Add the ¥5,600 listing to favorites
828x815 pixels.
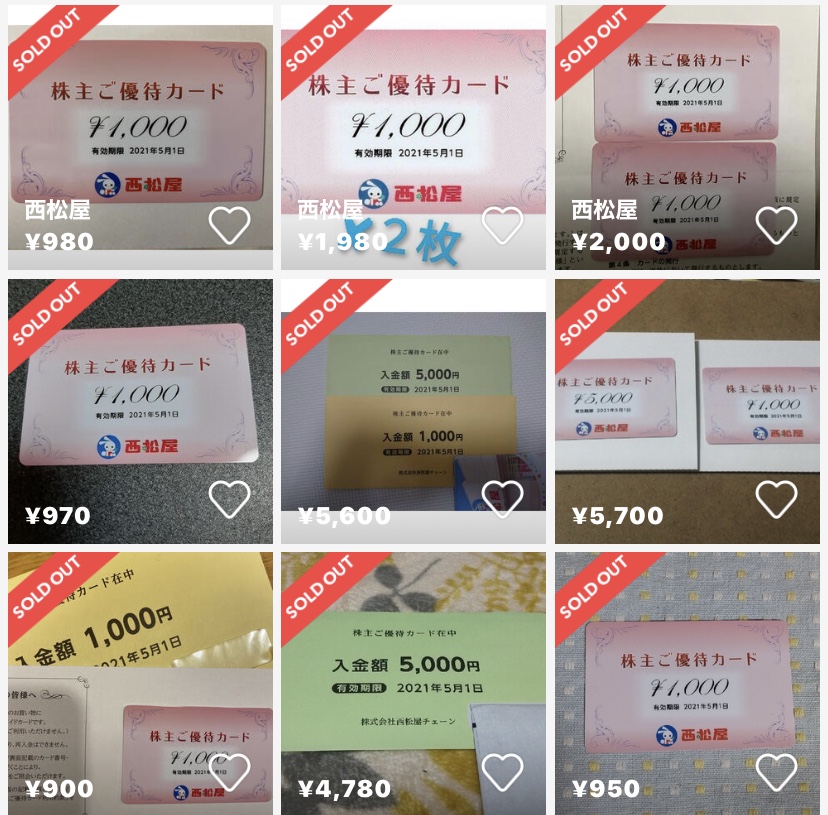pyautogui.click(x=502, y=499)
